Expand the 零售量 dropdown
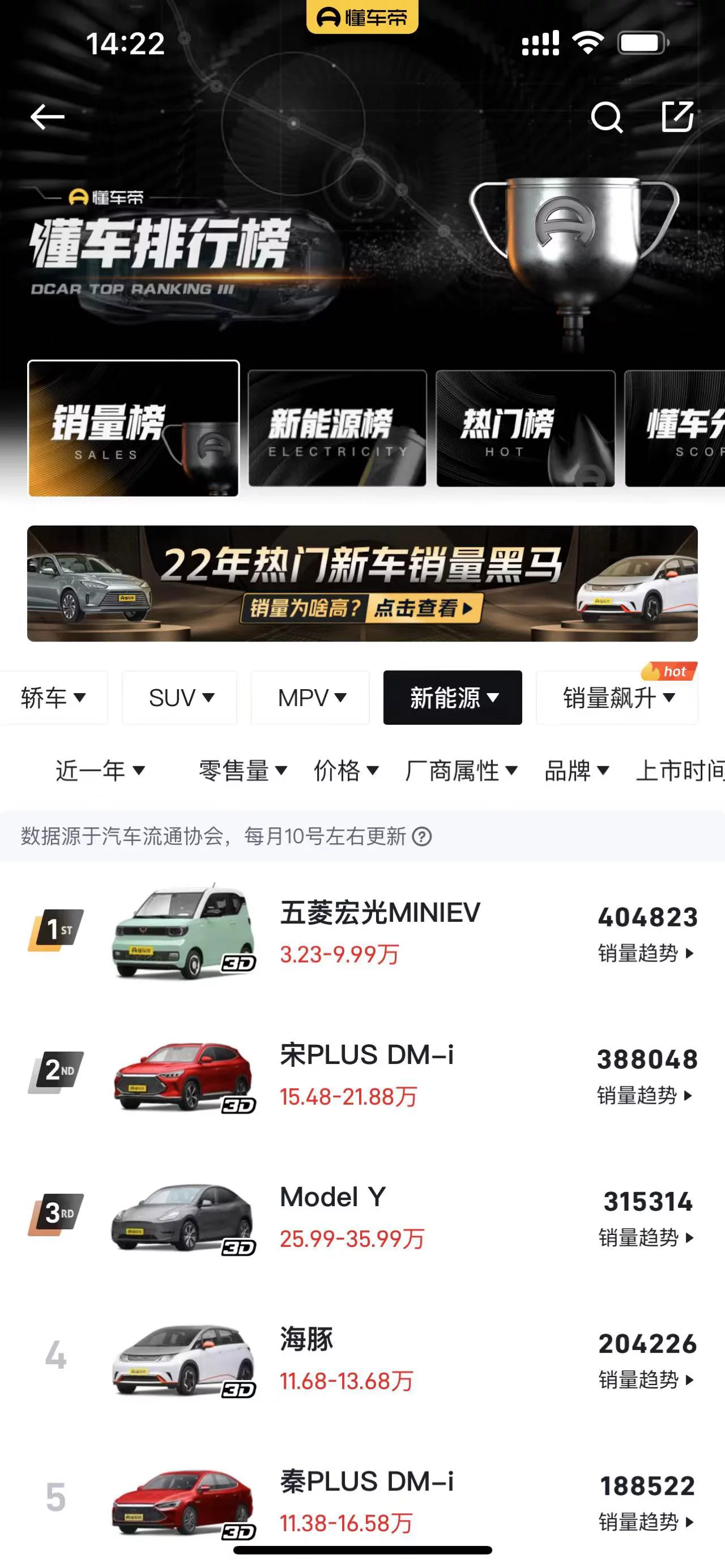The height and width of the screenshot is (1568, 725). (242, 771)
